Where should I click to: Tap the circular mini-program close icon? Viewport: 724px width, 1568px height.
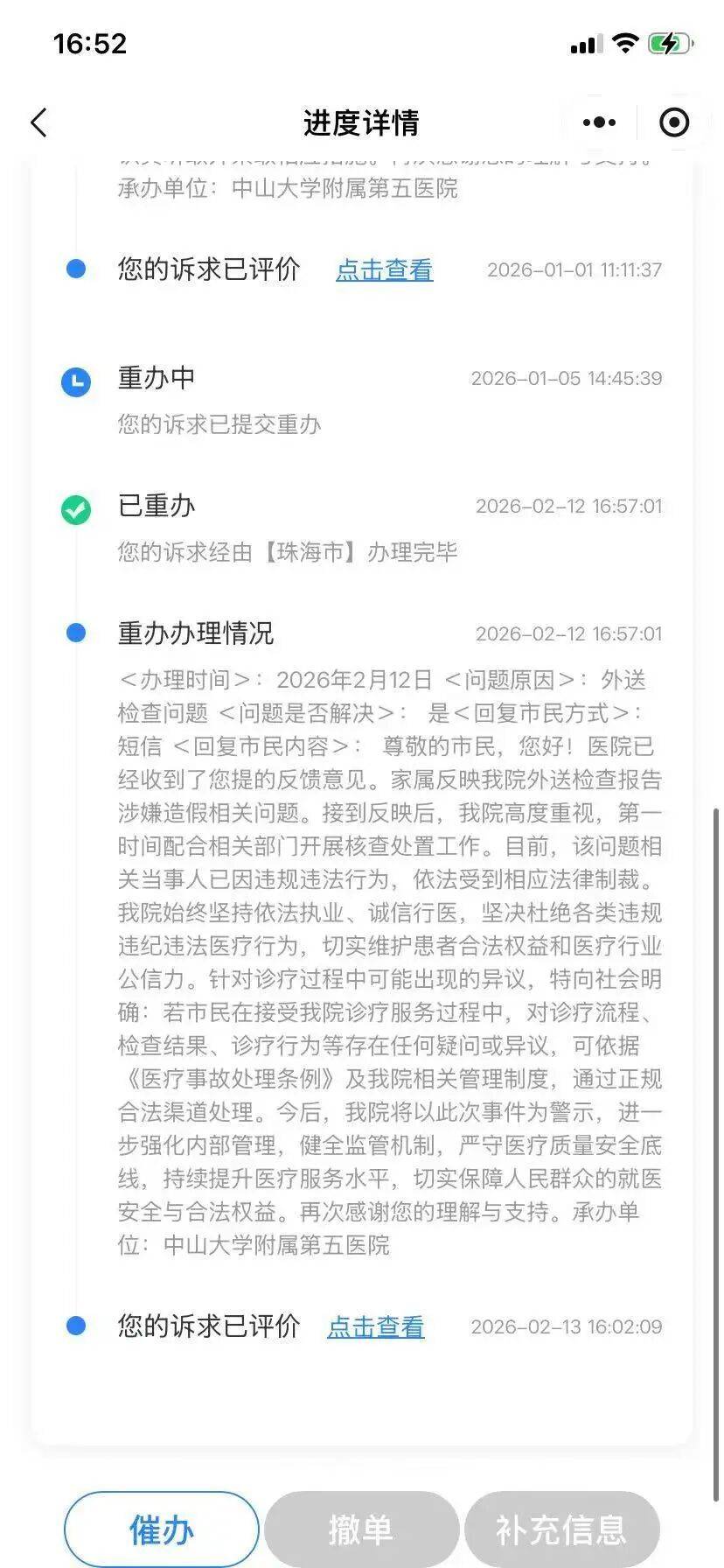point(673,122)
